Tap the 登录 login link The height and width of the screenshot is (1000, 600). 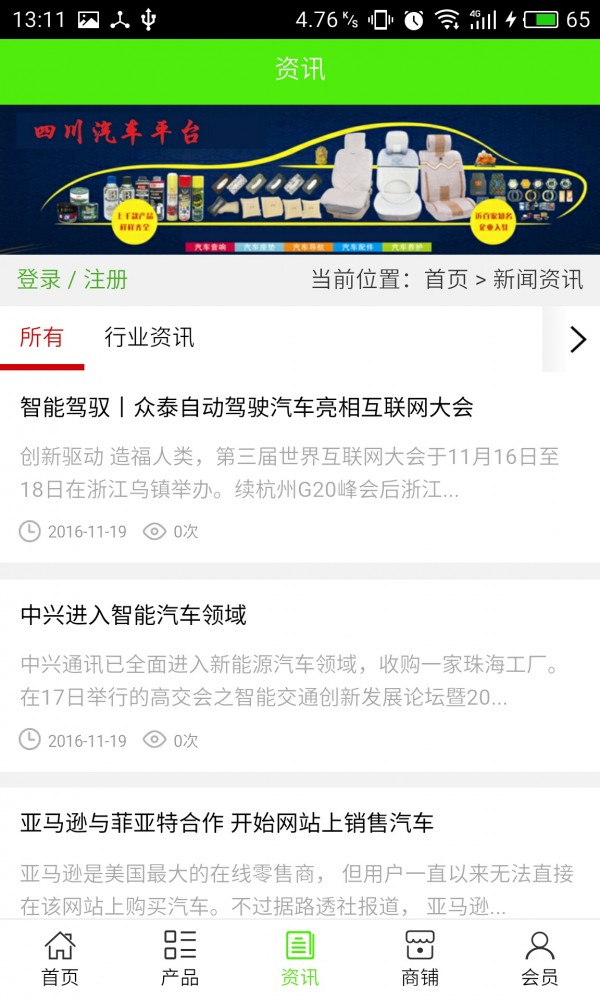click(x=39, y=280)
